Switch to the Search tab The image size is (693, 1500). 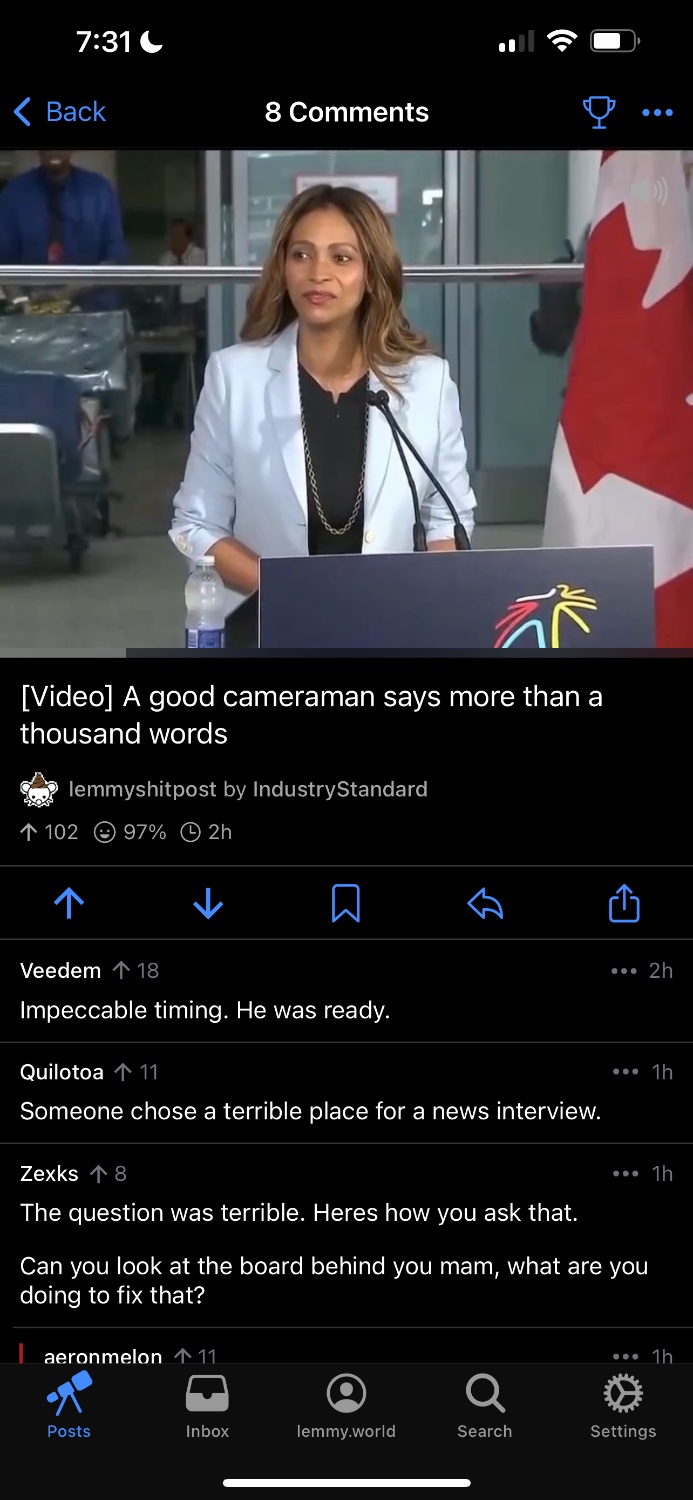(x=485, y=1405)
